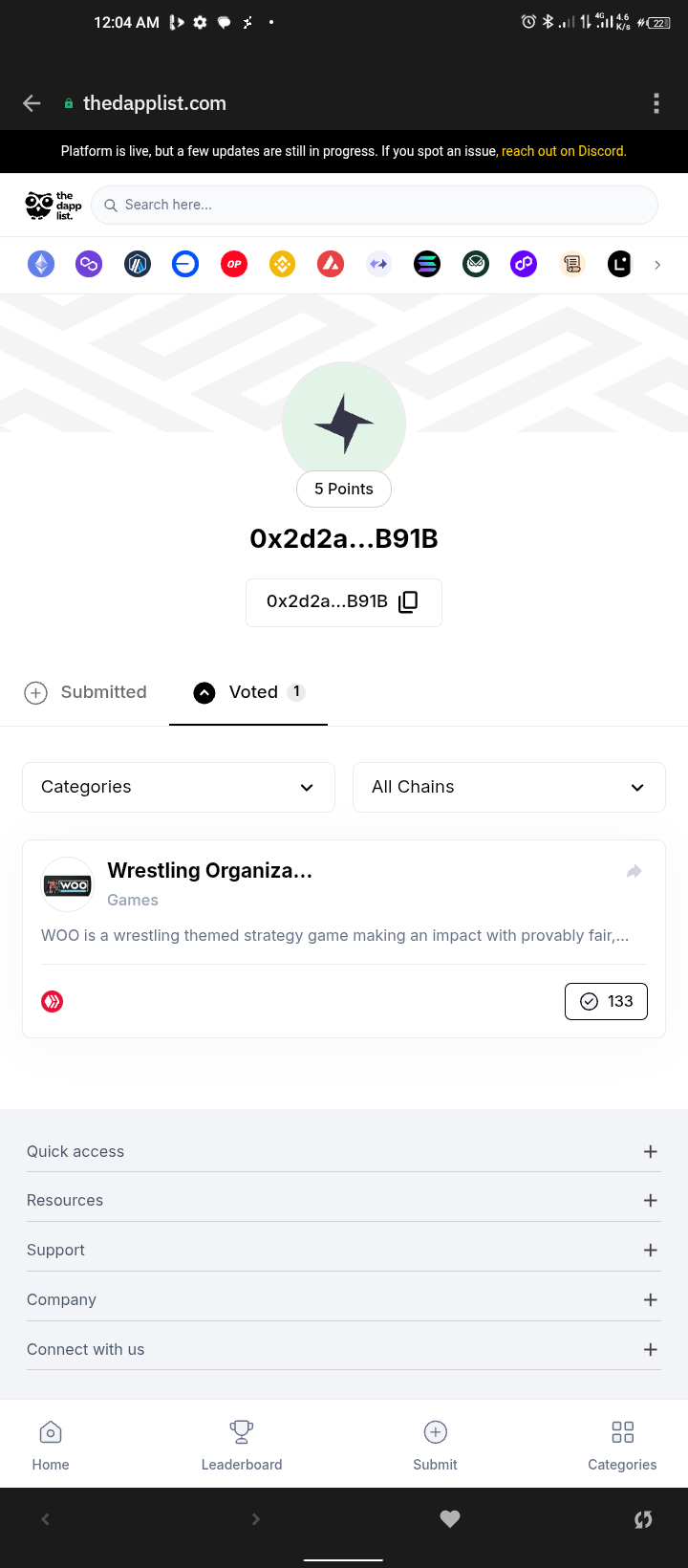Show more chains with the right chevron
Screen dimensions: 688x1568
[x=657, y=265]
